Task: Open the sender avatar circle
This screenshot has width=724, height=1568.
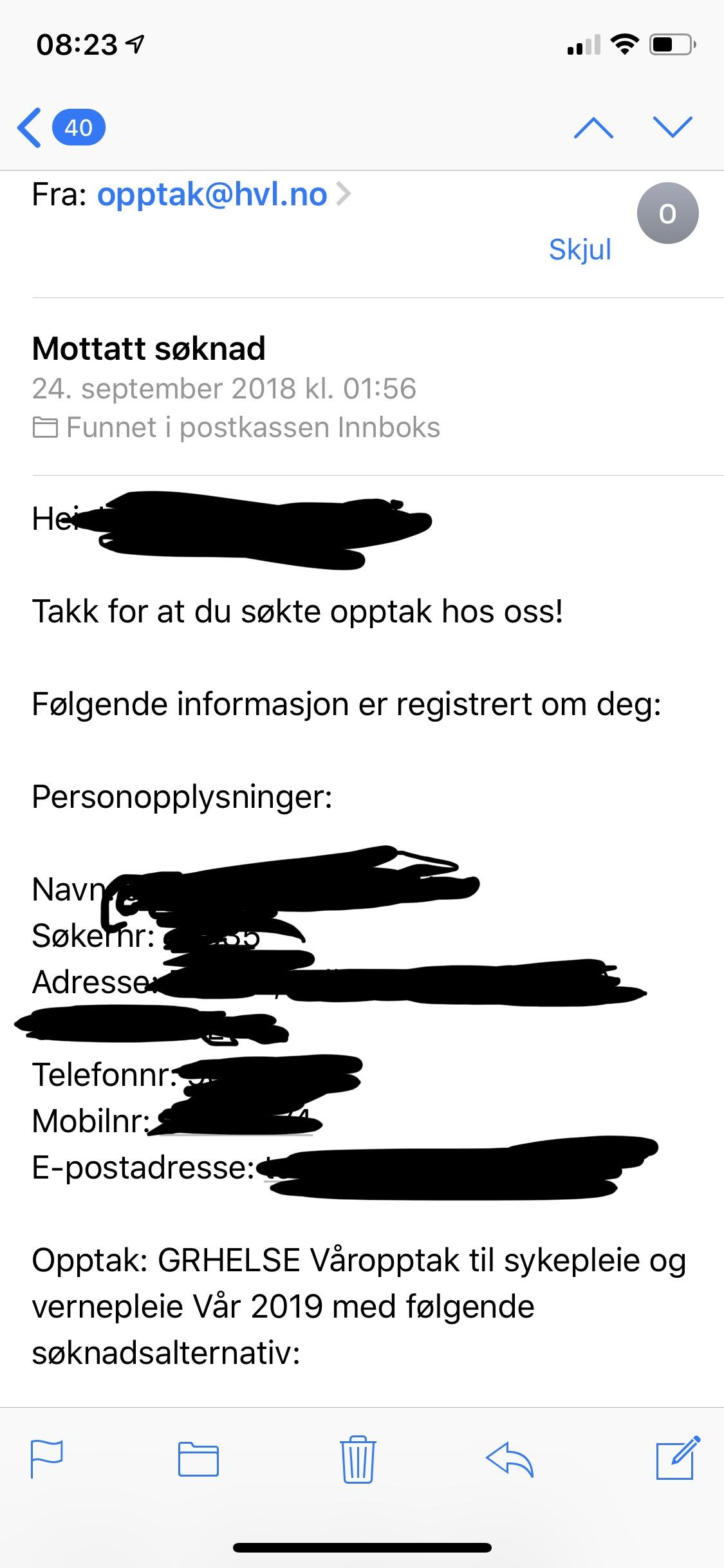Action: pos(667,214)
